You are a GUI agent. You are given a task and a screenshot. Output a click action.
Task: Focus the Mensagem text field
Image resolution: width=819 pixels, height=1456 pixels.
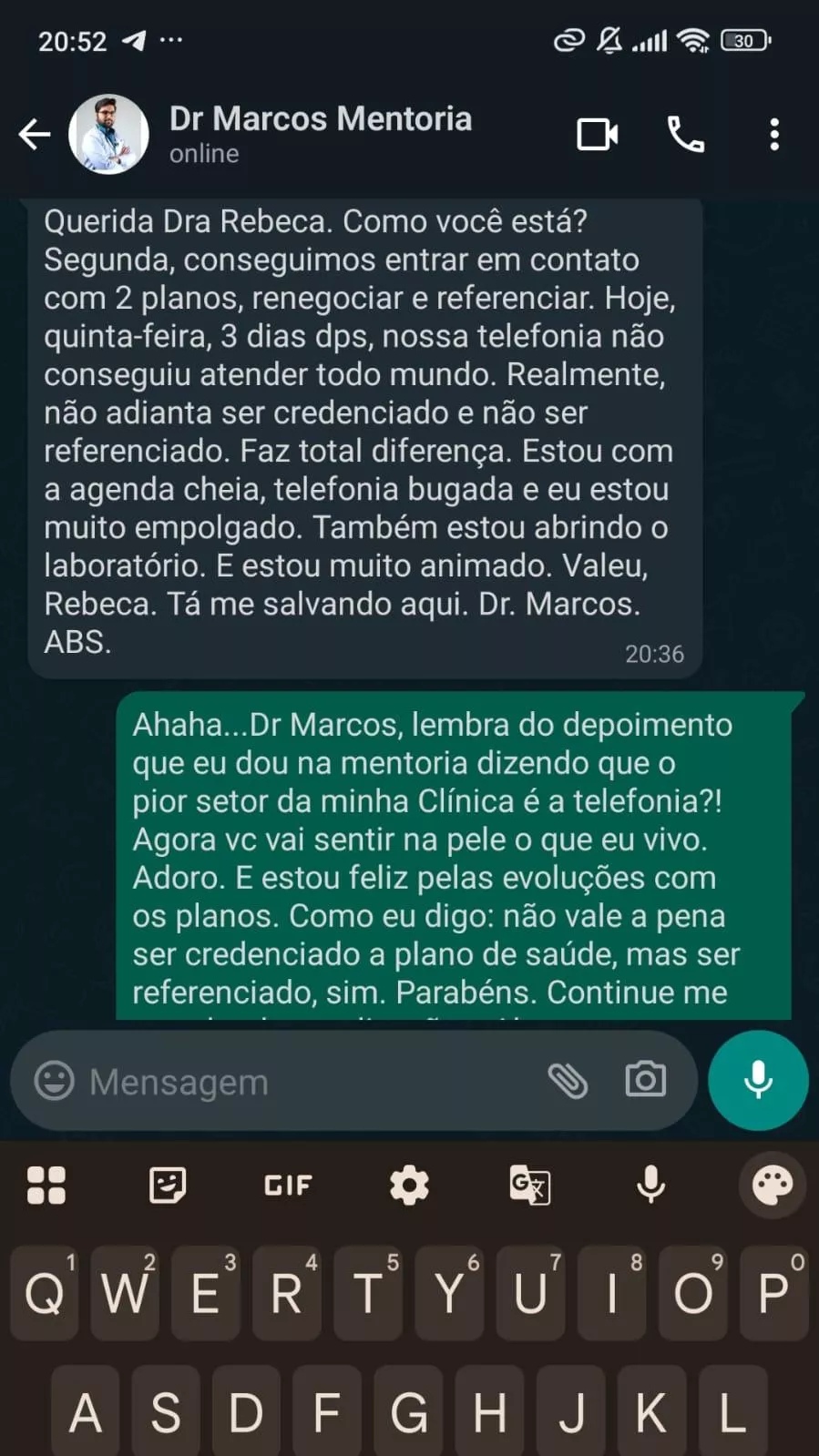coord(301,1082)
